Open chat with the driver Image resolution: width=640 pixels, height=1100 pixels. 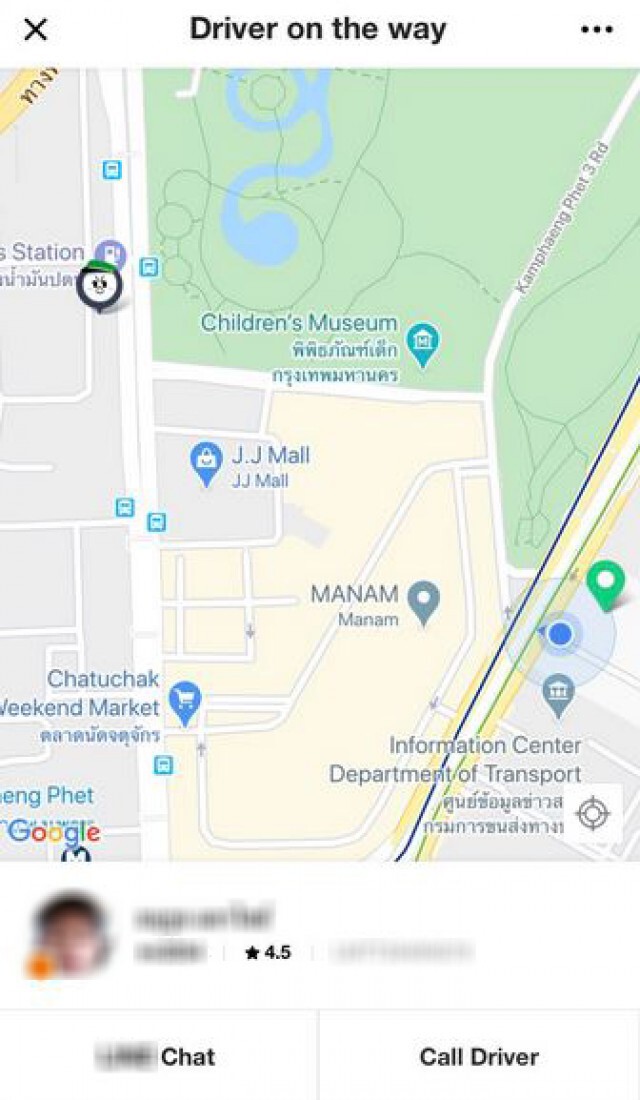coord(159,1057)
